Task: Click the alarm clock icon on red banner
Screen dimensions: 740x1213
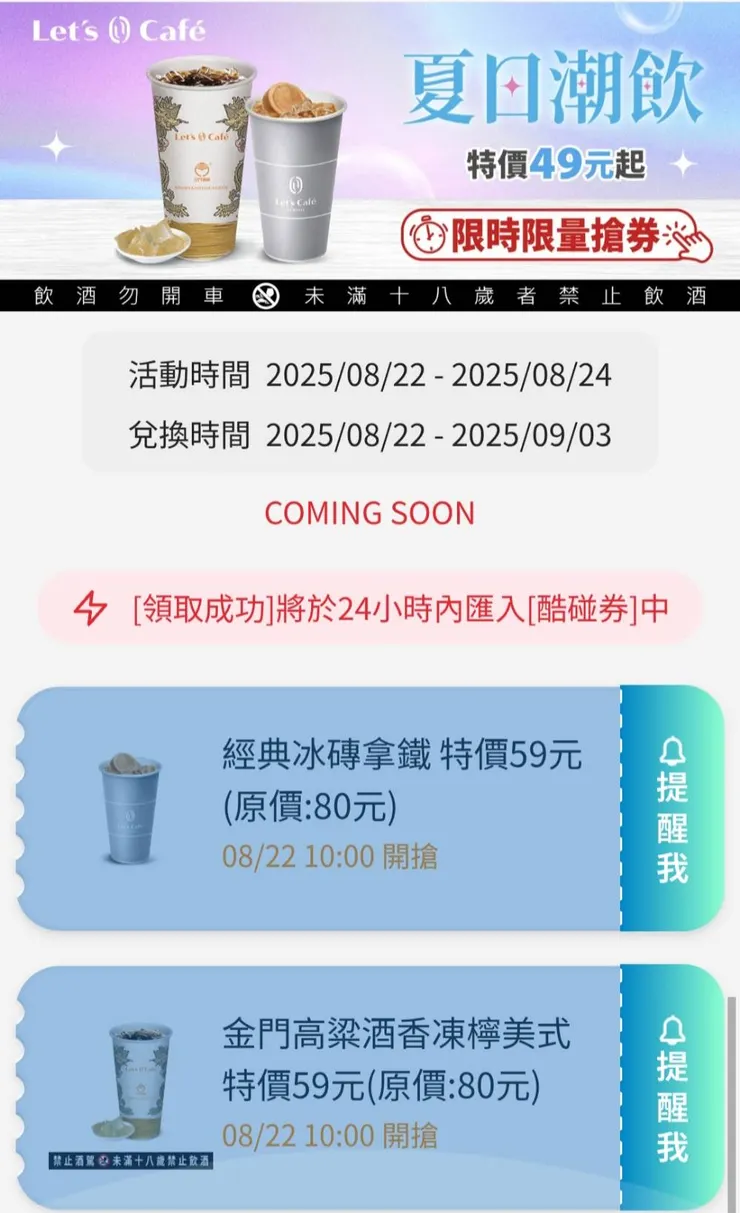Action: click(x=429, y=237)
